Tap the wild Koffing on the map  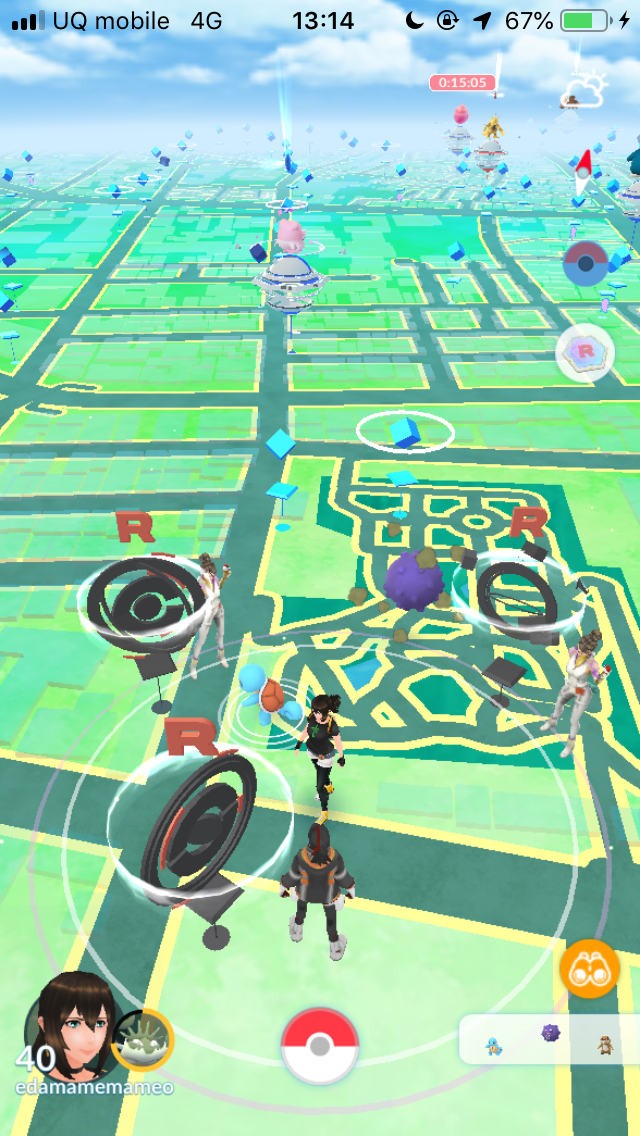[x=414, y=580]
